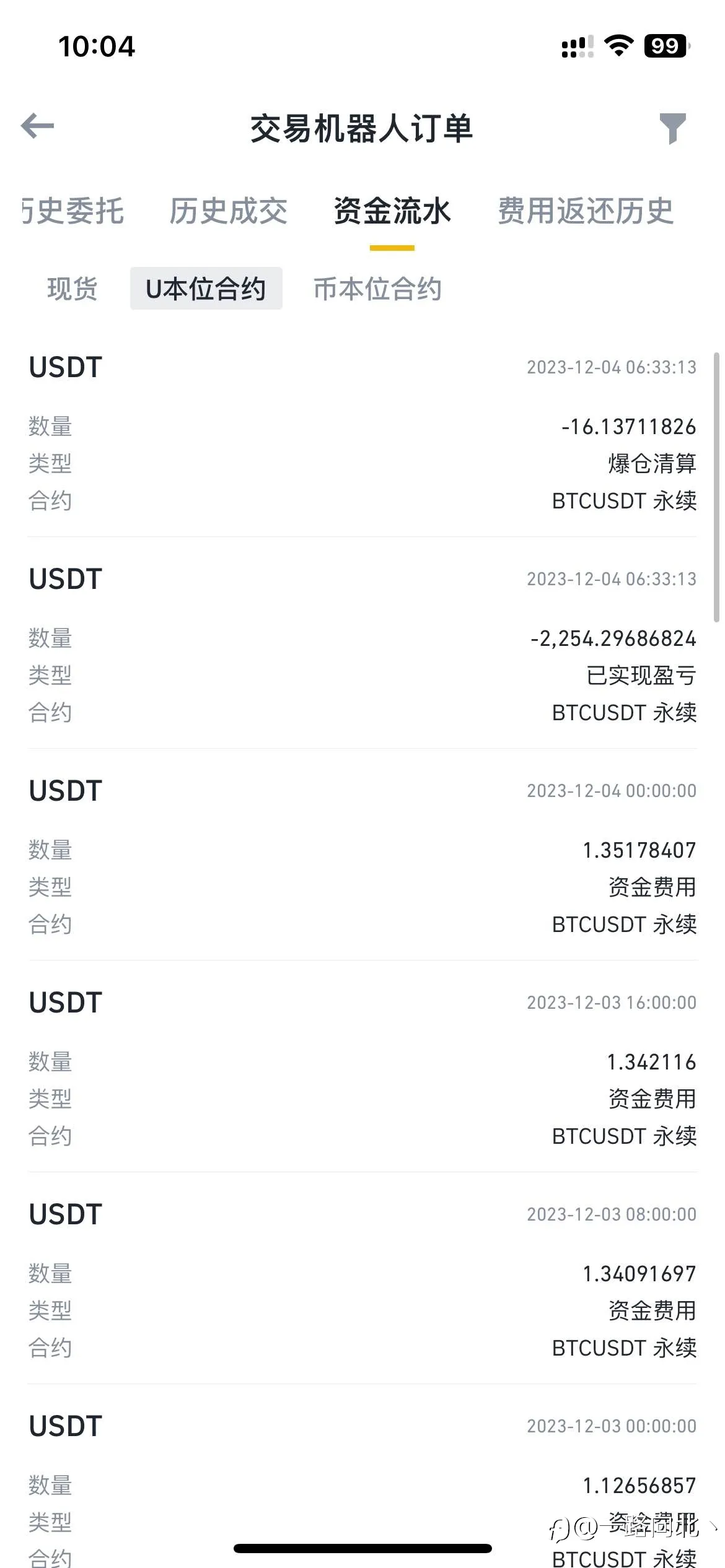Image resolution: width=725 pixels, height=1568 pixels.
Task: Go back using the top-left arrow
Action: [x=37, y=126]
